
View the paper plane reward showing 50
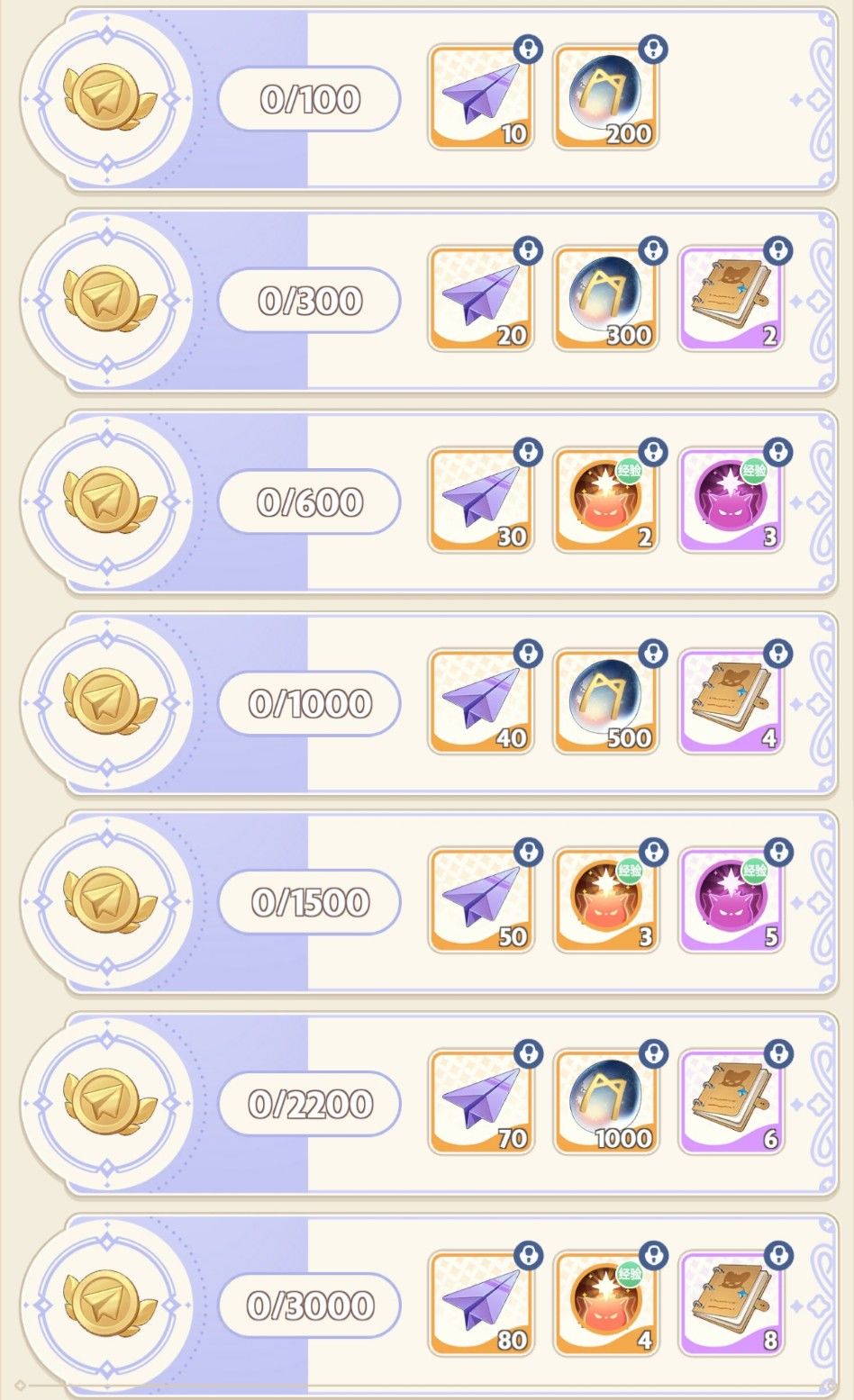point(481,901)
